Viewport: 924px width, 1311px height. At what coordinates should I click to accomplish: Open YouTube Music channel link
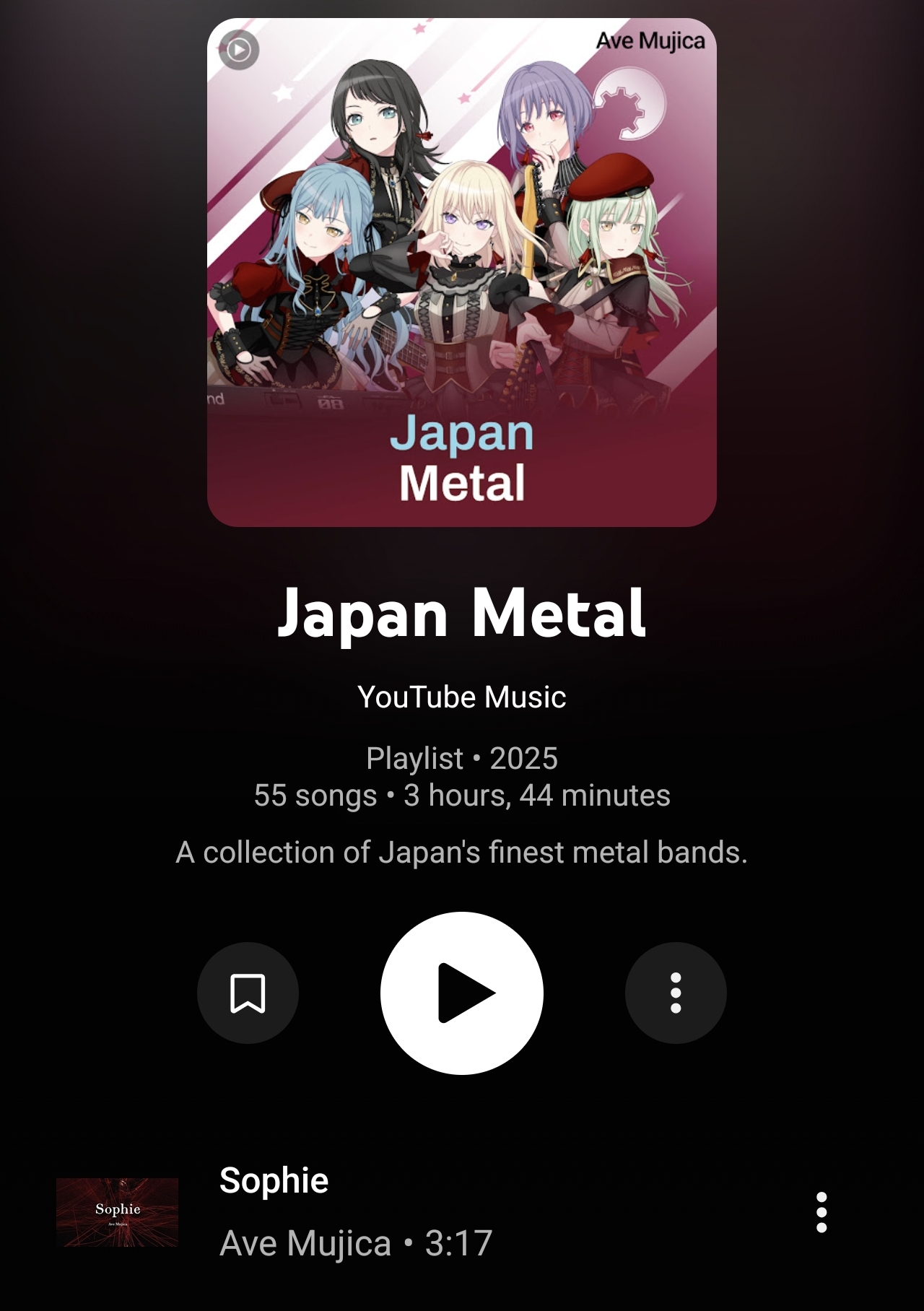(462, 697)
